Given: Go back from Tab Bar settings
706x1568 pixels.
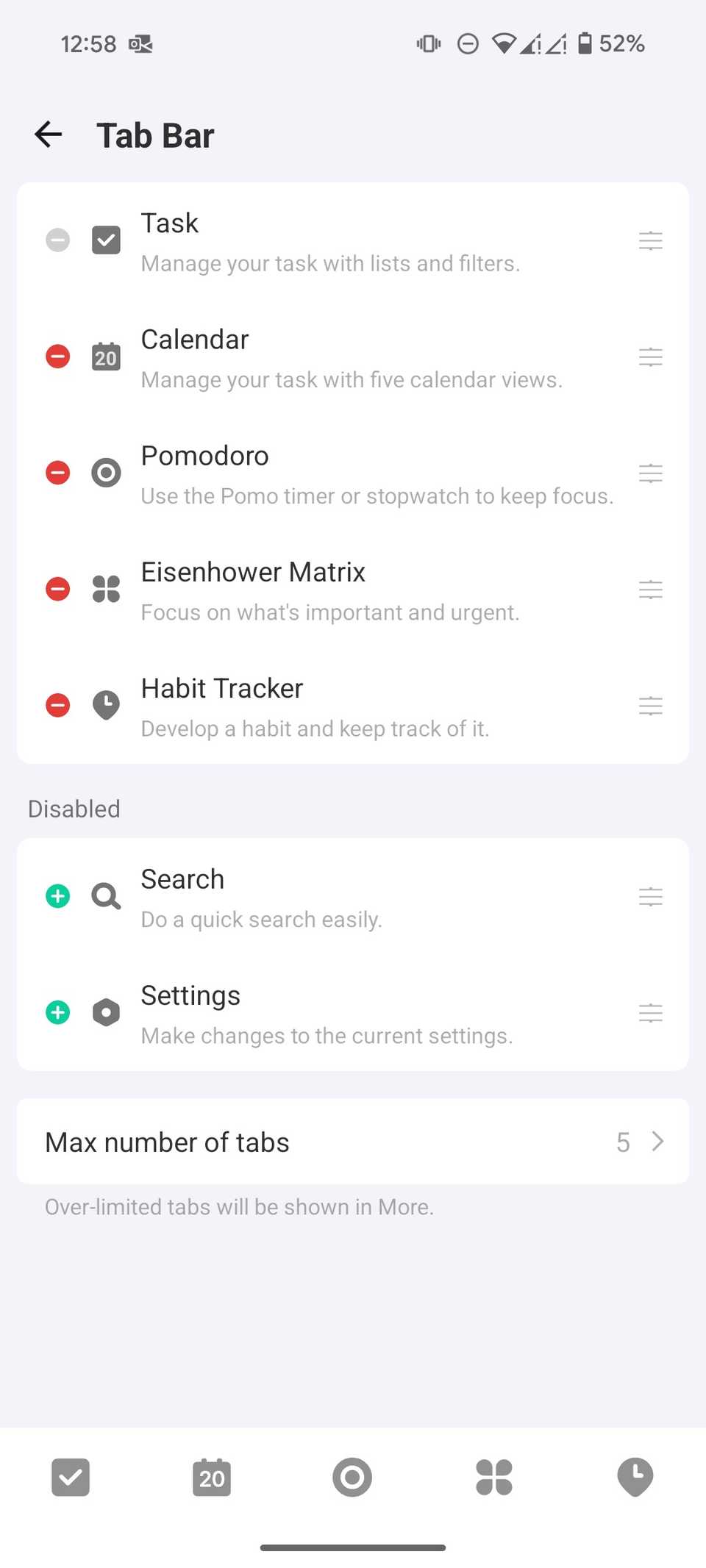Looking at the screenshot, I should tap(49, 135).
